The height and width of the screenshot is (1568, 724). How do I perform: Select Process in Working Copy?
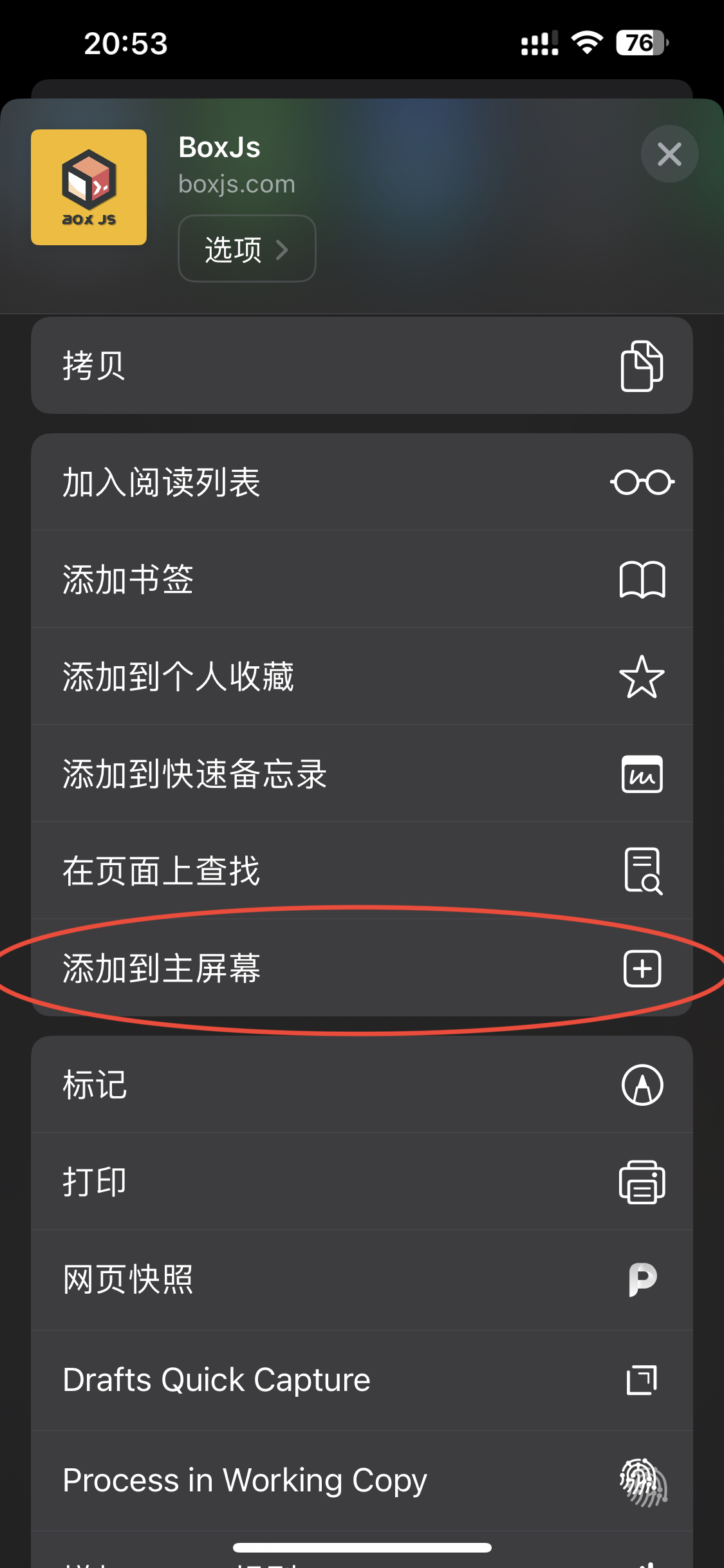click(x=362, y=1480)
